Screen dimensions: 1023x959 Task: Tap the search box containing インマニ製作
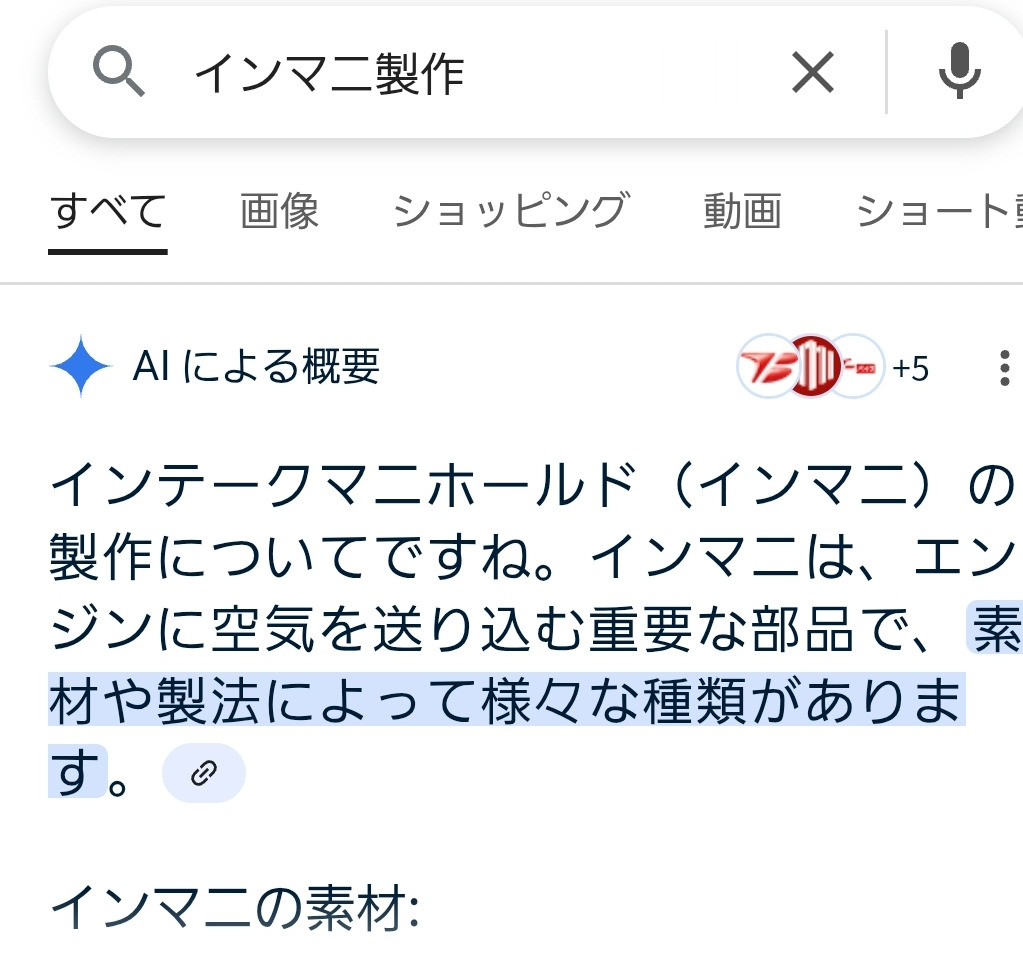click(x=450, y=73)
